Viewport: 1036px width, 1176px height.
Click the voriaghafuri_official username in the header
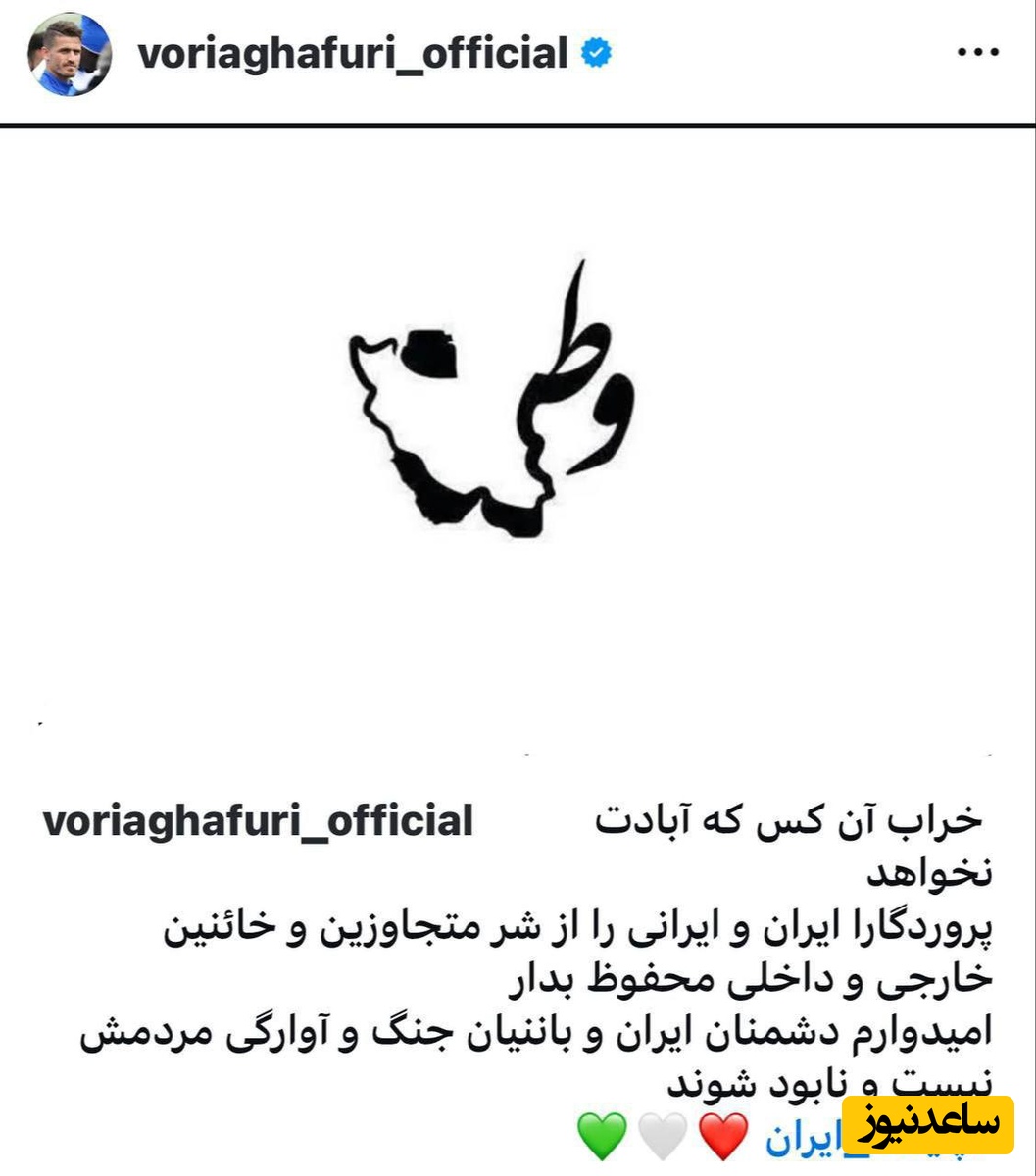pyautogui.click(x=355, y=55)
